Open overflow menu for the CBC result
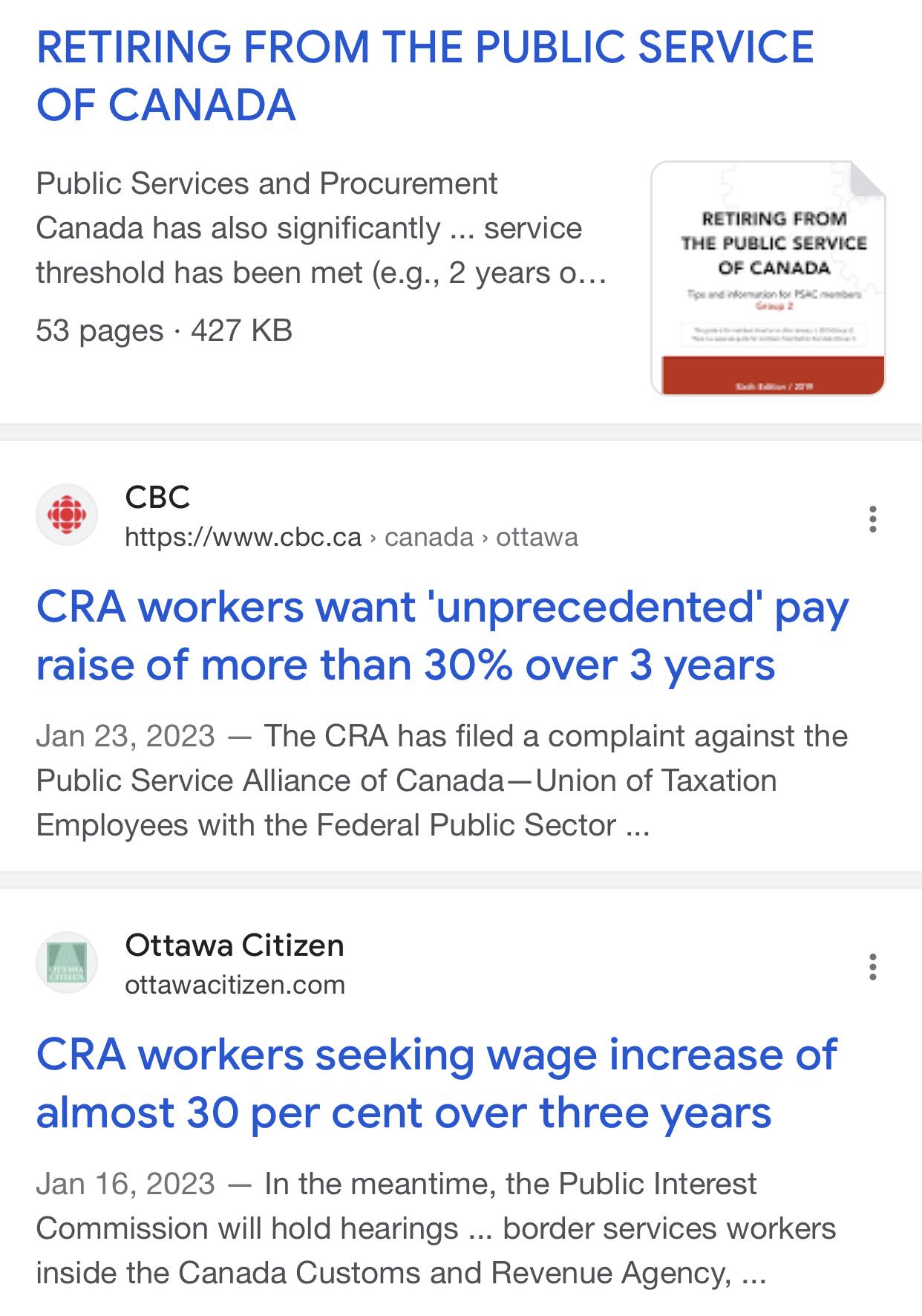 click(x=873, y=519)
